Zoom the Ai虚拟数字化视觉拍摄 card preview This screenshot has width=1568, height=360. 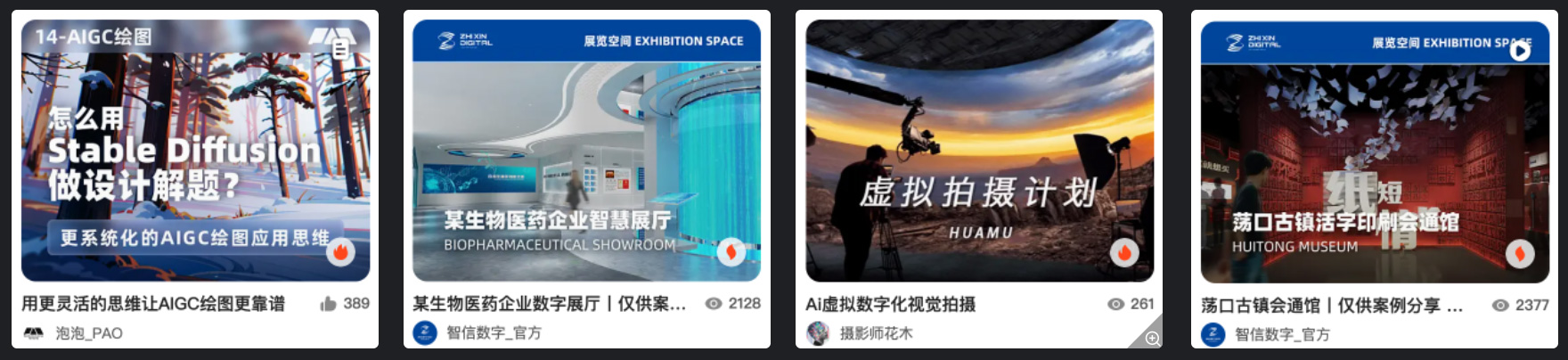1152,338
